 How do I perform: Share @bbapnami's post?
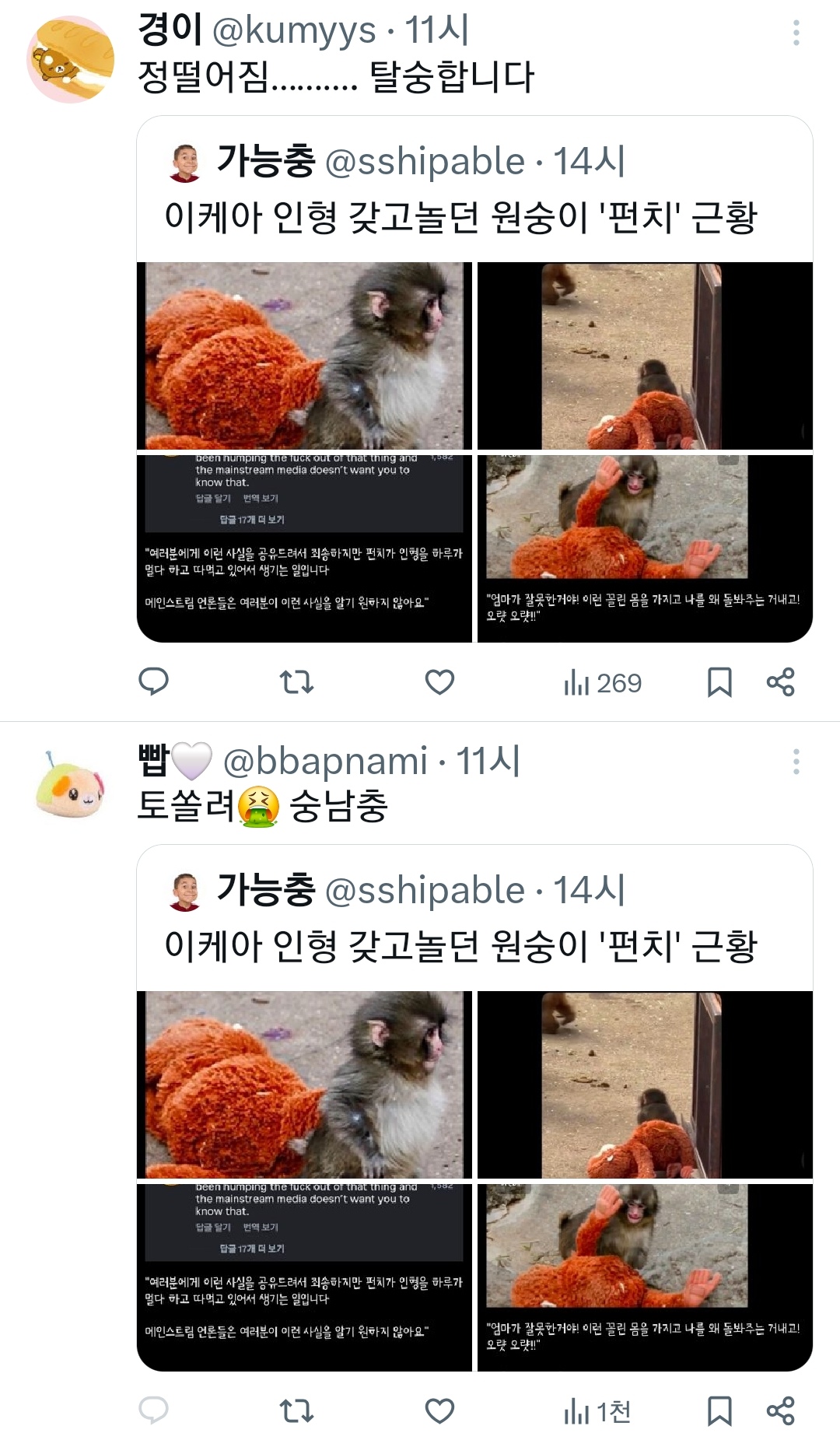(x=780, y=1410)
